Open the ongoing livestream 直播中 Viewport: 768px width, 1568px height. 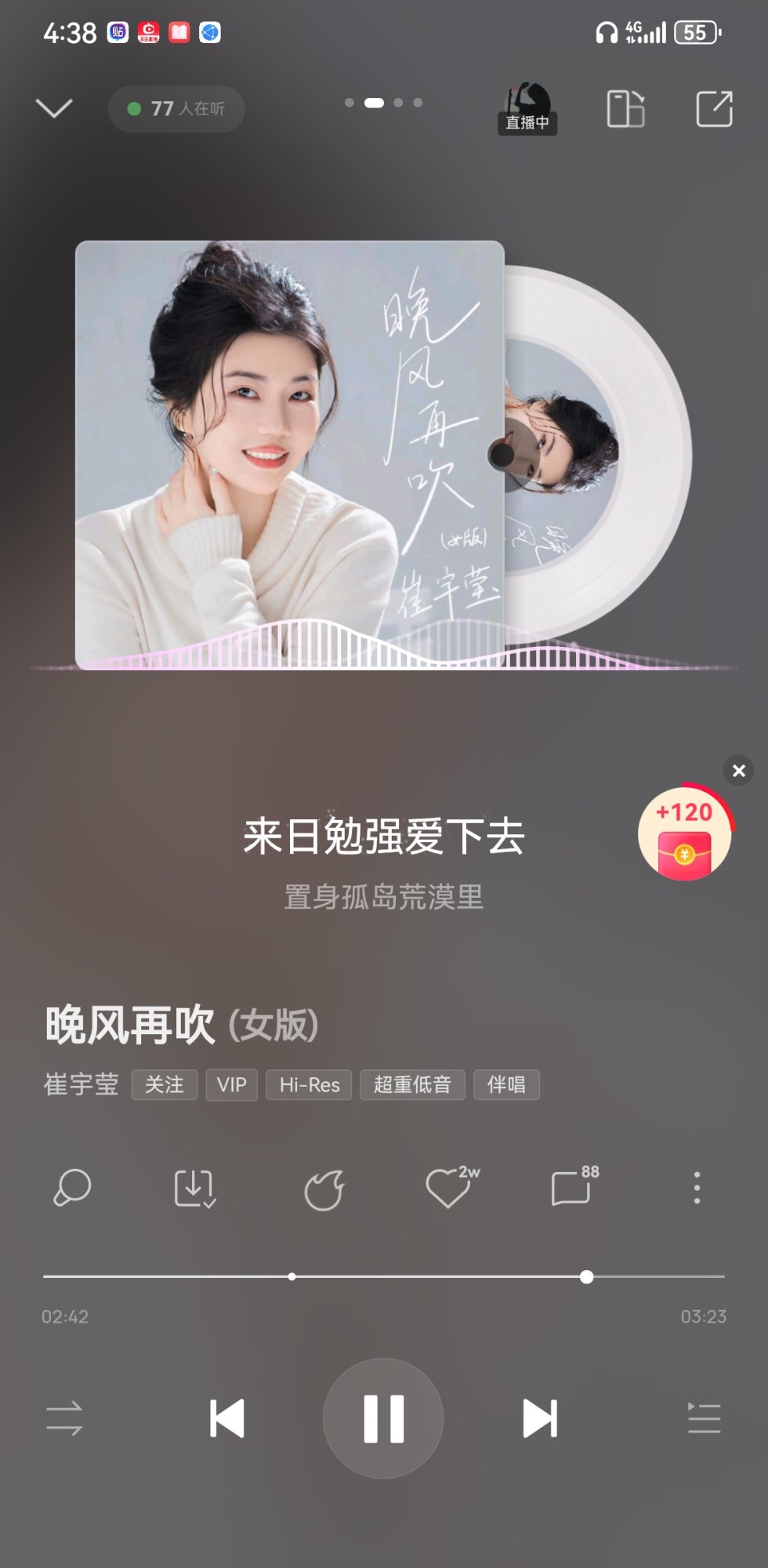pyautogui.click(x=527, y=107)
